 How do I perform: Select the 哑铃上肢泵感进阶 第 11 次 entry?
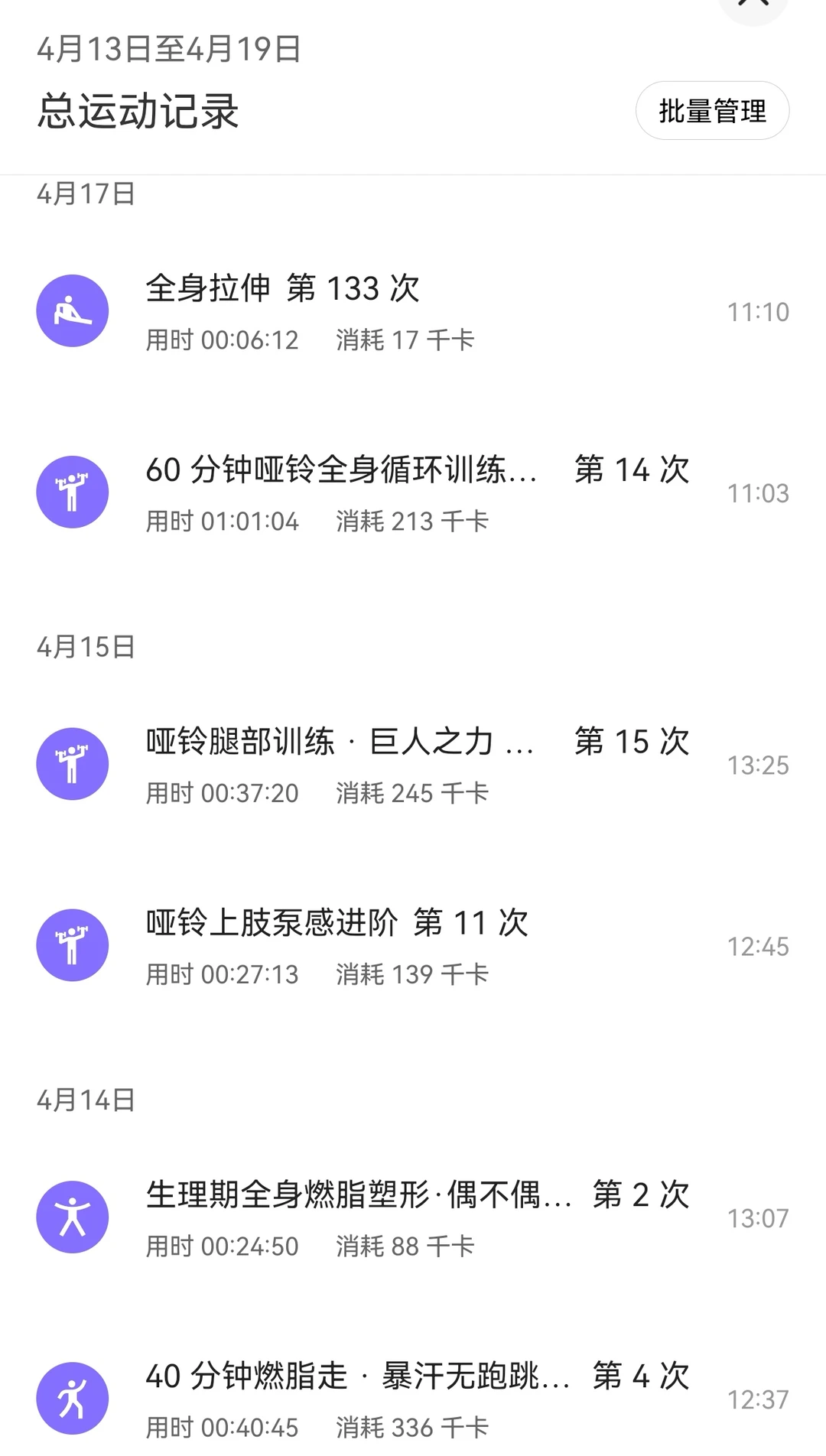click(x=413, y=946)
